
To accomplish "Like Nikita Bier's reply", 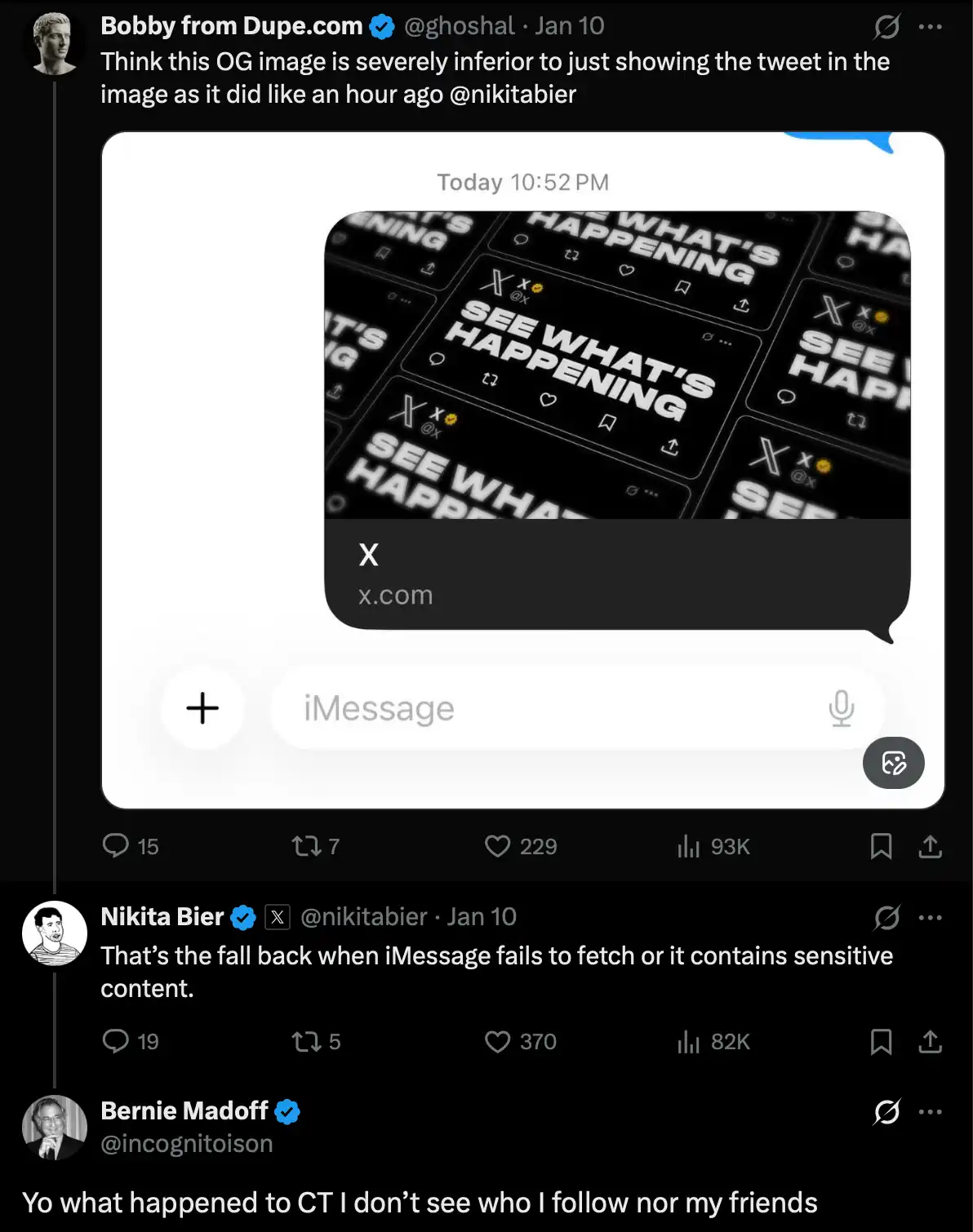I will point(497,1041).
